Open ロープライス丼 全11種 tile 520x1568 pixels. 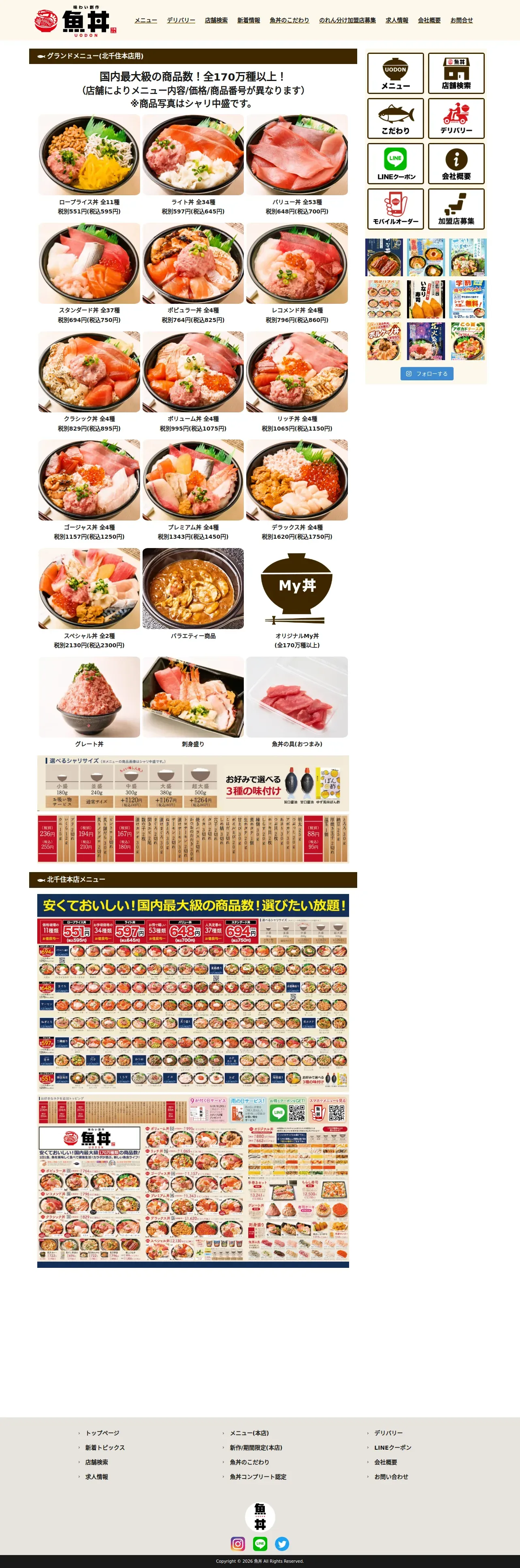(x=89, y=165)
